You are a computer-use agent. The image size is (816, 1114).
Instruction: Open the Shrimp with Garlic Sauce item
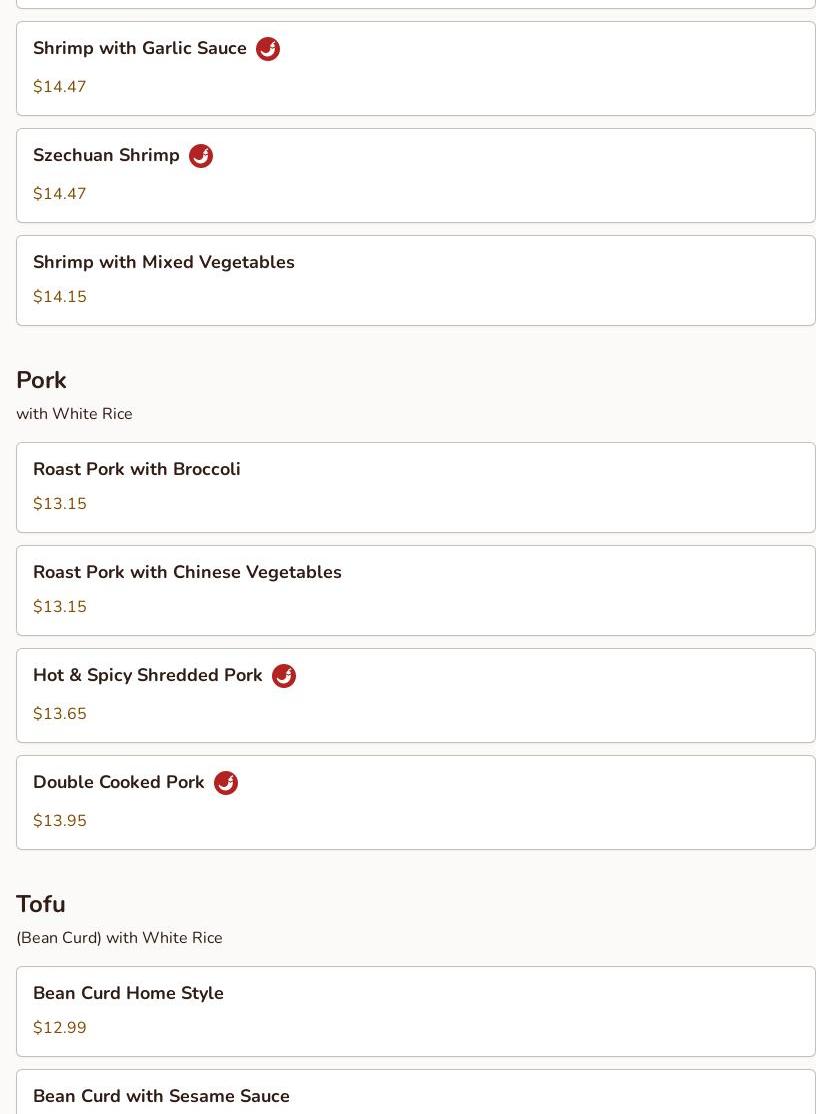(415, 68)
